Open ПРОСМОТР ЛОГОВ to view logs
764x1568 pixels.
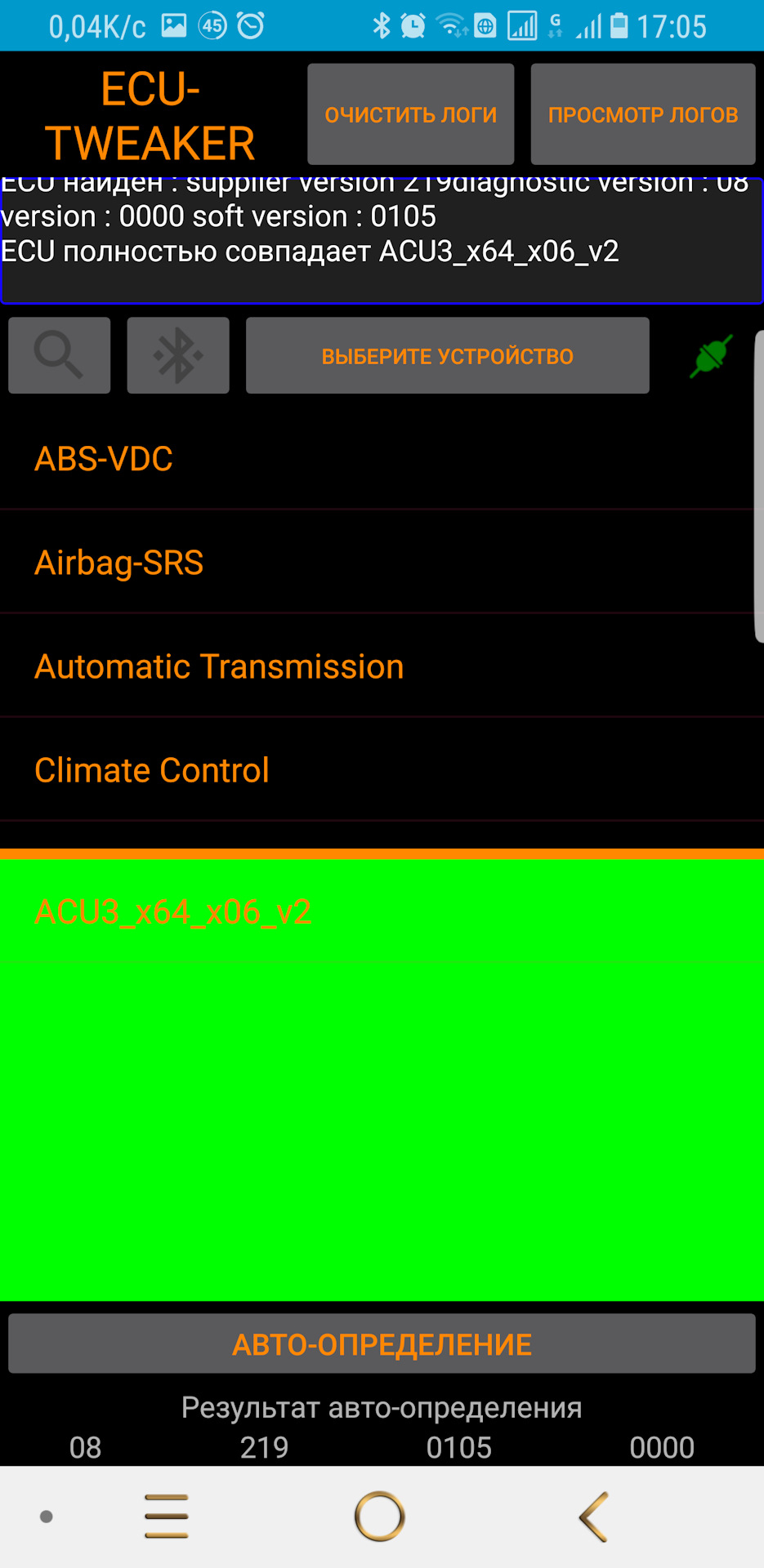pyautogui.click(x=642, y=114)
